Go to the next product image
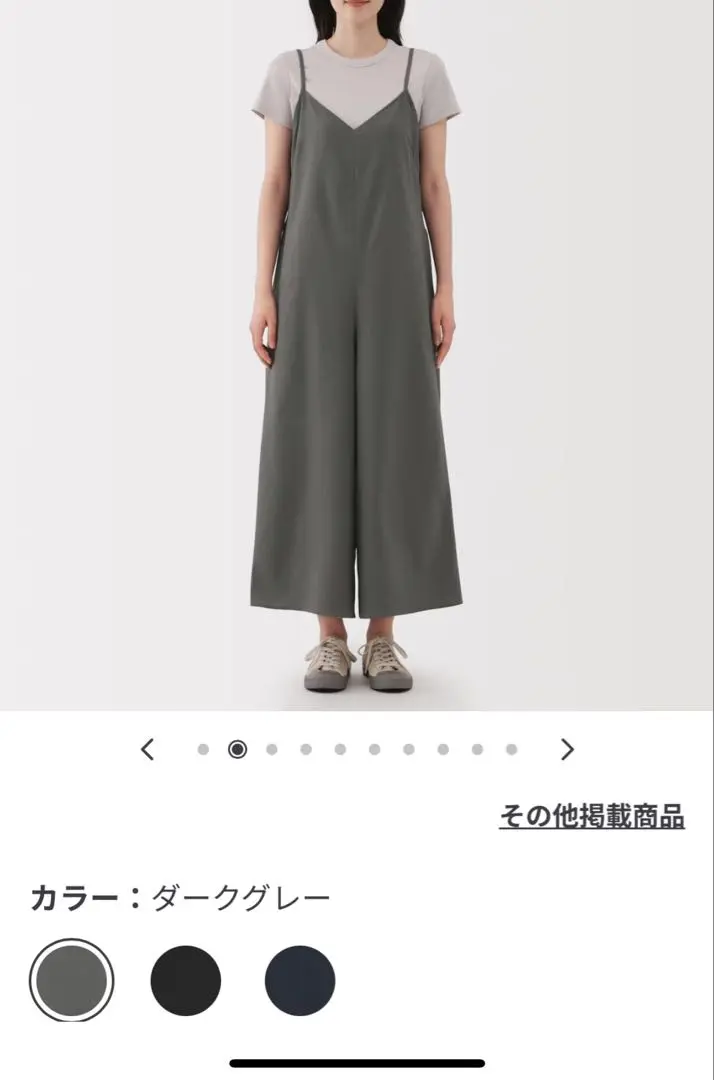714x1080 pixels. (567, 749)
